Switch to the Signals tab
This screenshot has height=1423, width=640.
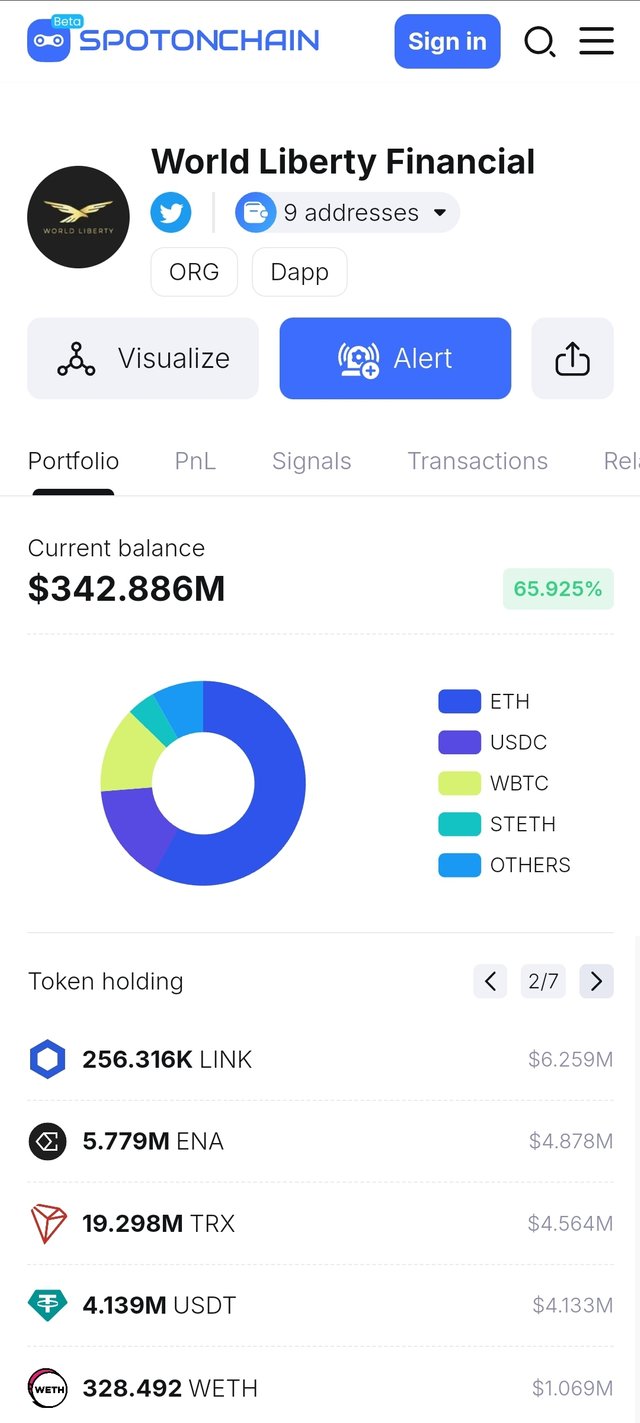[x=311, y=461]
